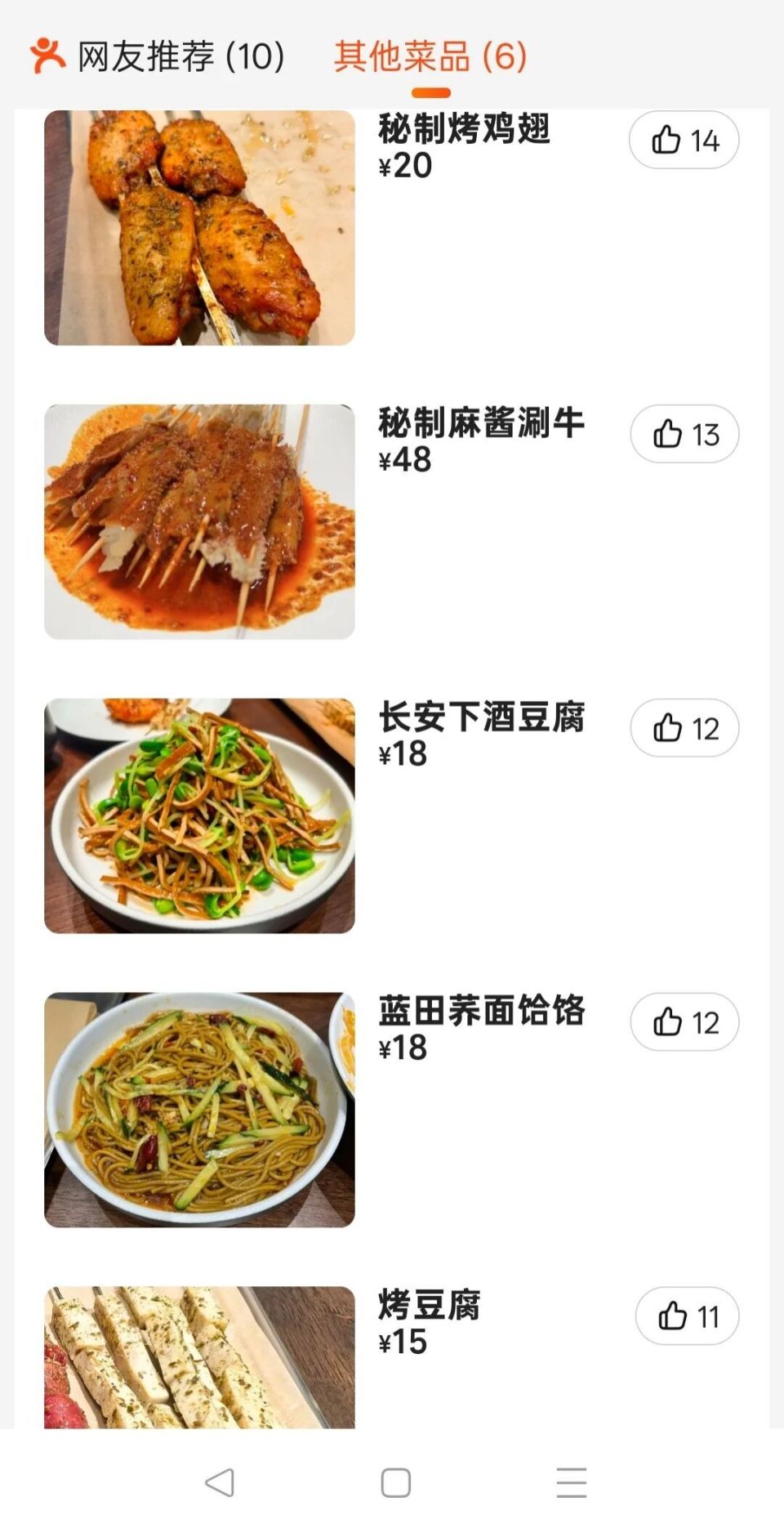The height and width of the screenshot is (1537, 784).
Task: Tap the 长安下酒豆腐 plate image
Action: pyautogui.click(x=200, y=813)
